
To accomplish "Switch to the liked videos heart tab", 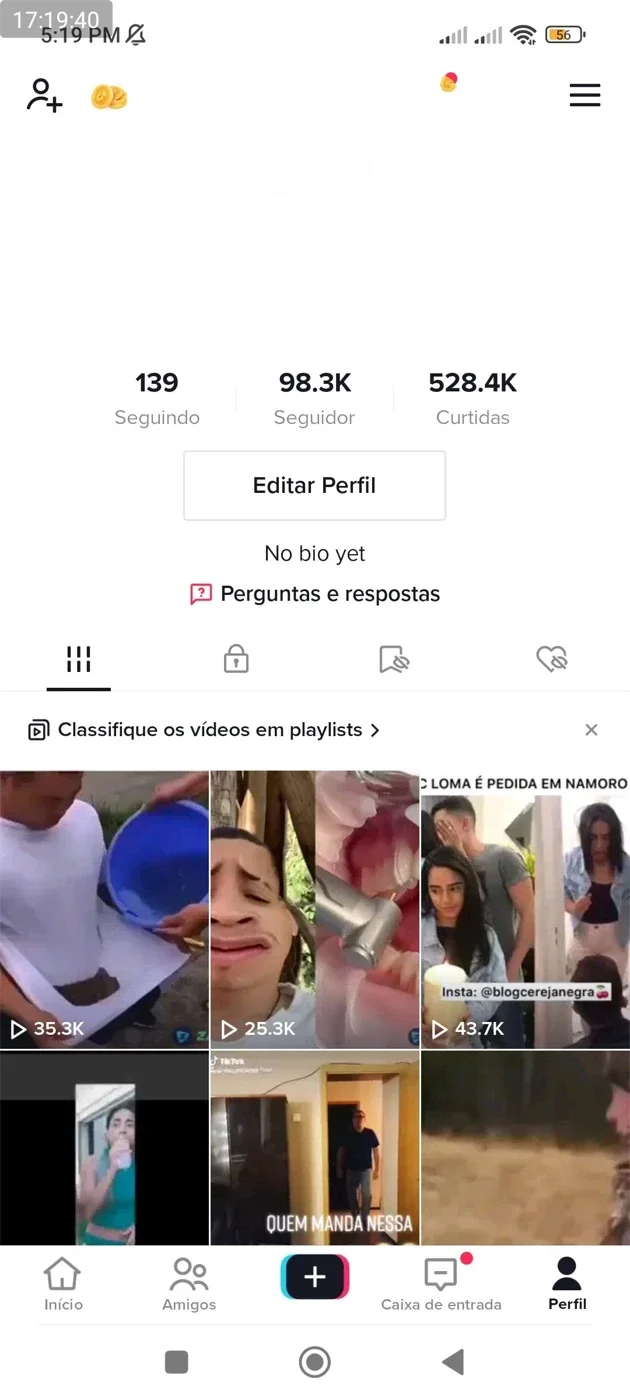I will pyautogui.click(x=552, y=659).
